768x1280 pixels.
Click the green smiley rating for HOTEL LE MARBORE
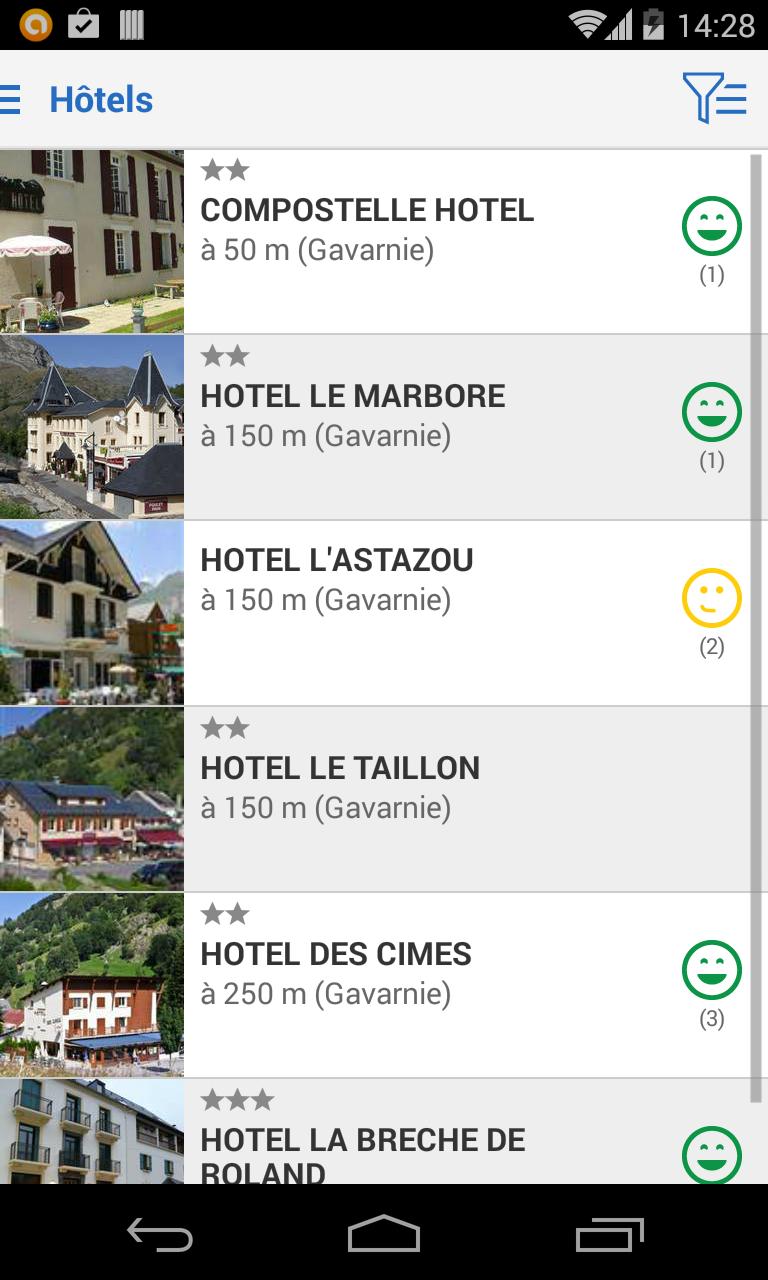coord(711,412)
